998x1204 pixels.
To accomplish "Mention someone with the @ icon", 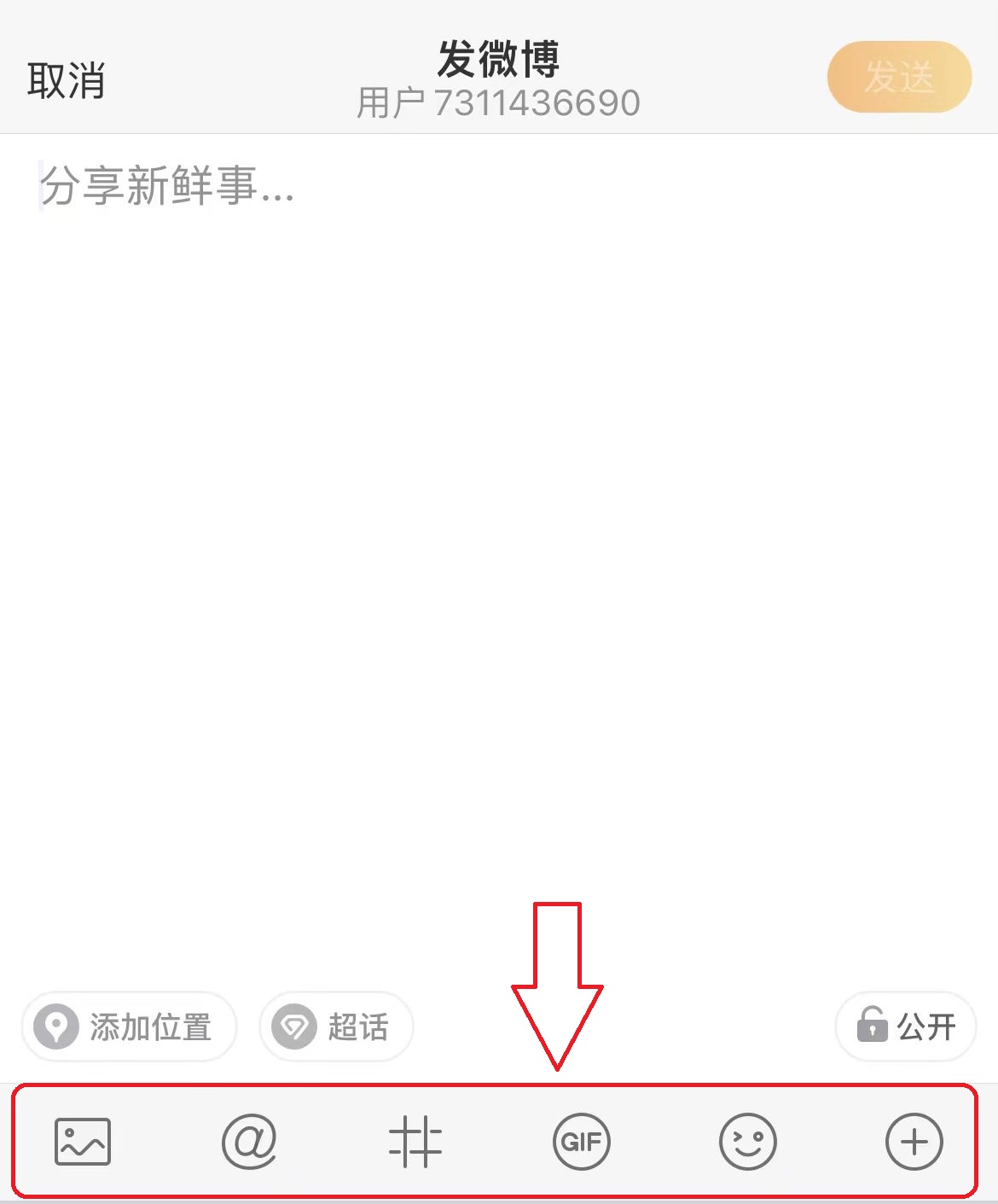I will (249, 1142).
